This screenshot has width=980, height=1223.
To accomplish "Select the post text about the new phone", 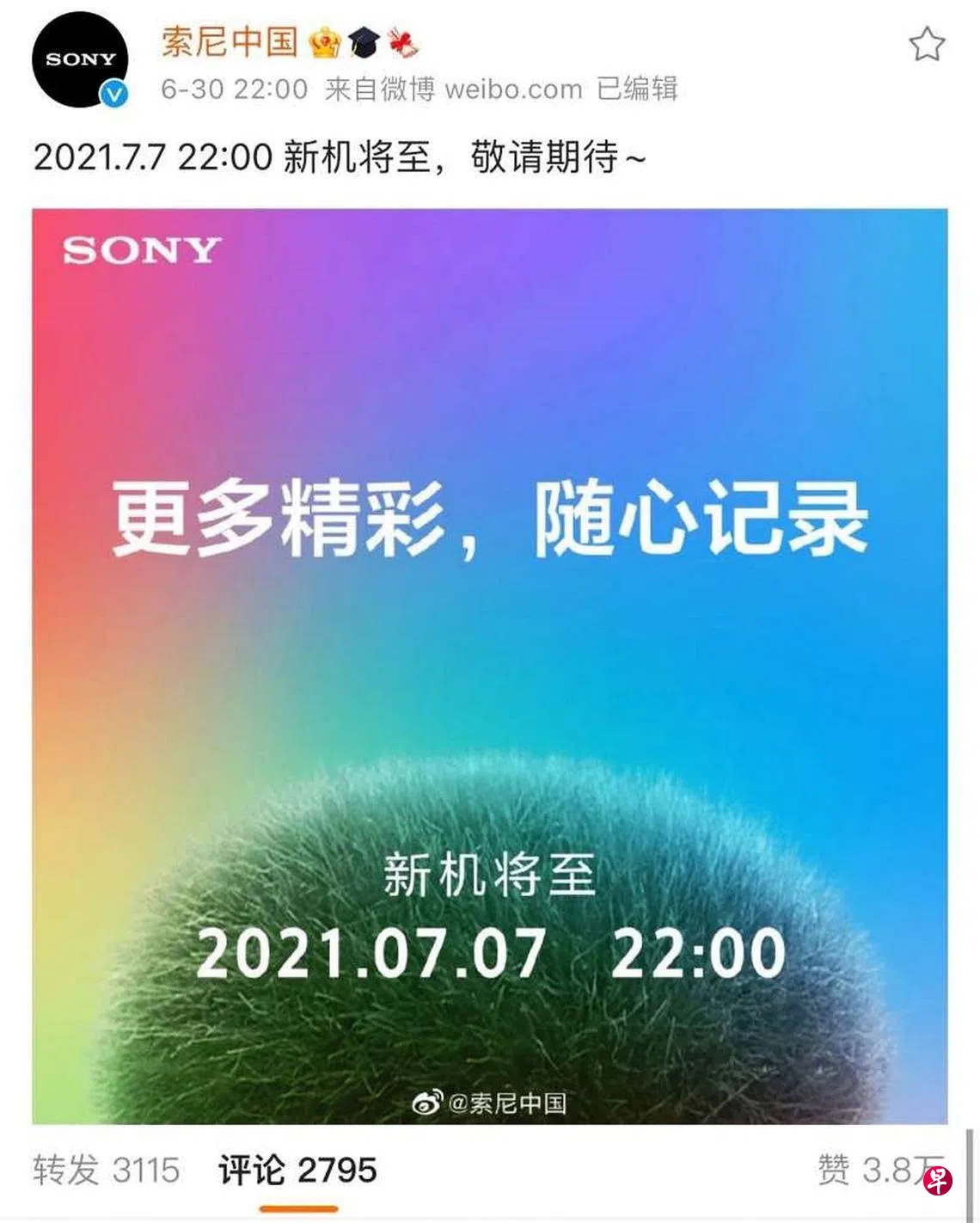I will coord(340,157).
